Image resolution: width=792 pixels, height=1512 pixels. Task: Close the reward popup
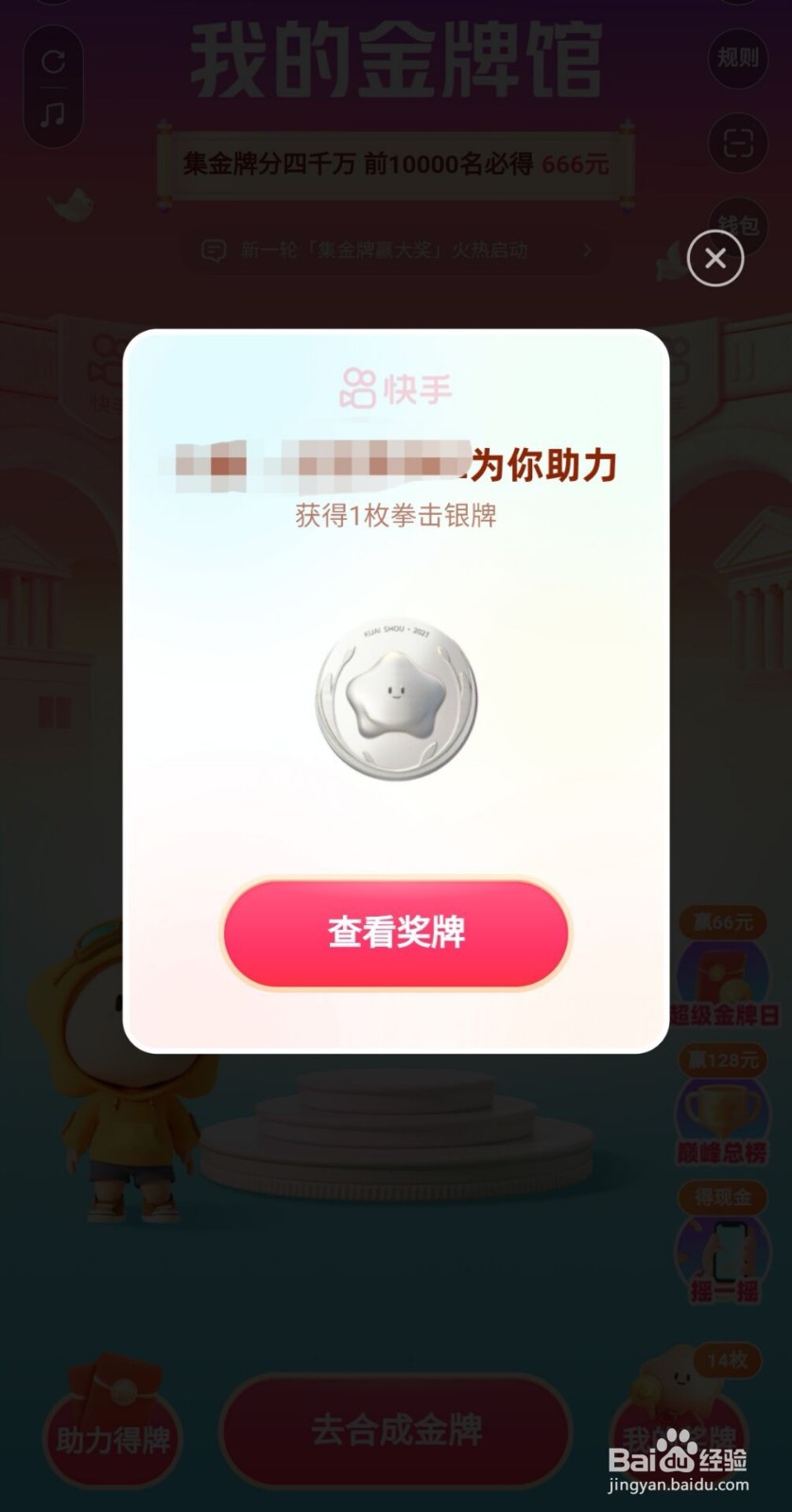715,258
